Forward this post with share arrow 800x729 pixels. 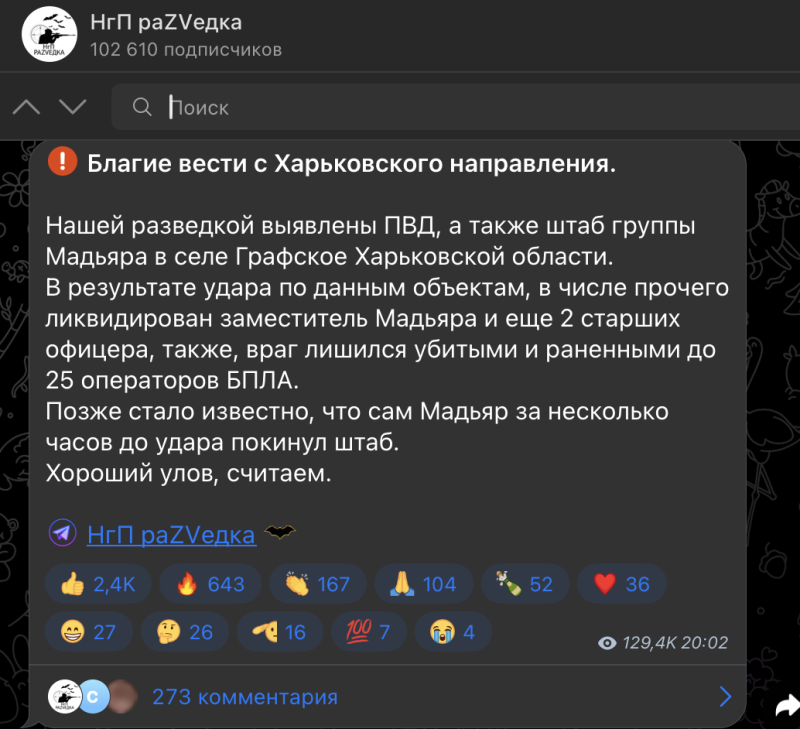click(783, 707)
